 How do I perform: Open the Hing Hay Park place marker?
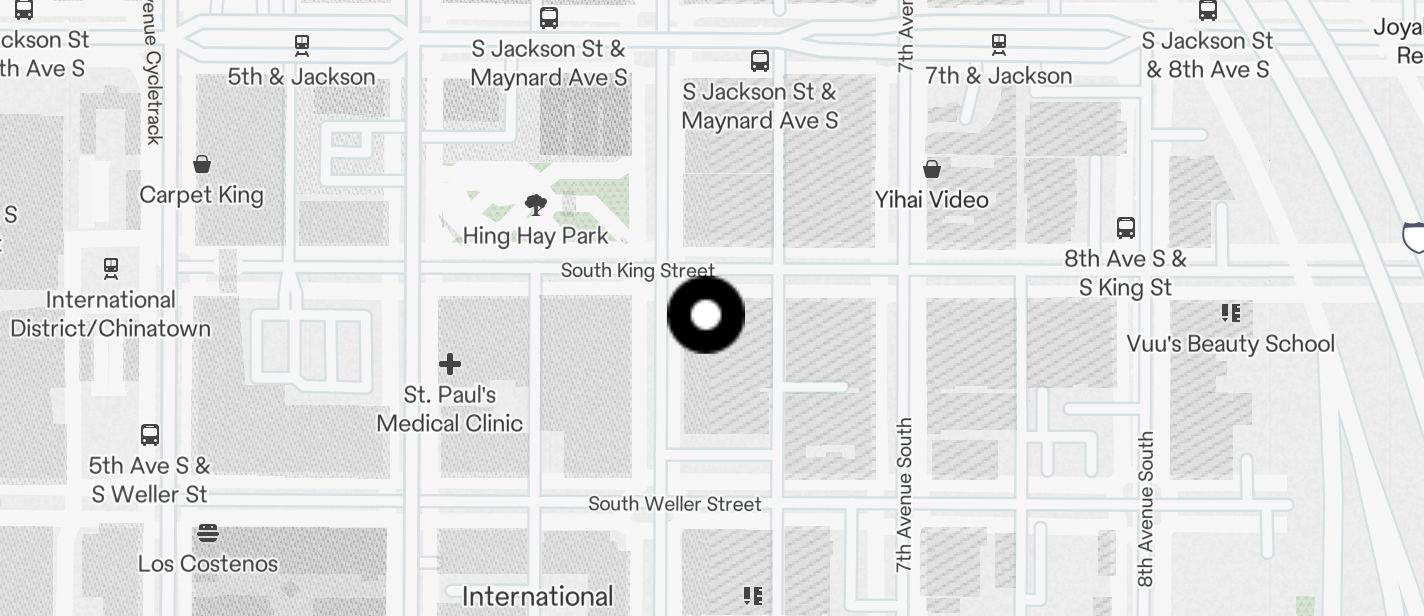pyautogui.click(x=536, y=206)
